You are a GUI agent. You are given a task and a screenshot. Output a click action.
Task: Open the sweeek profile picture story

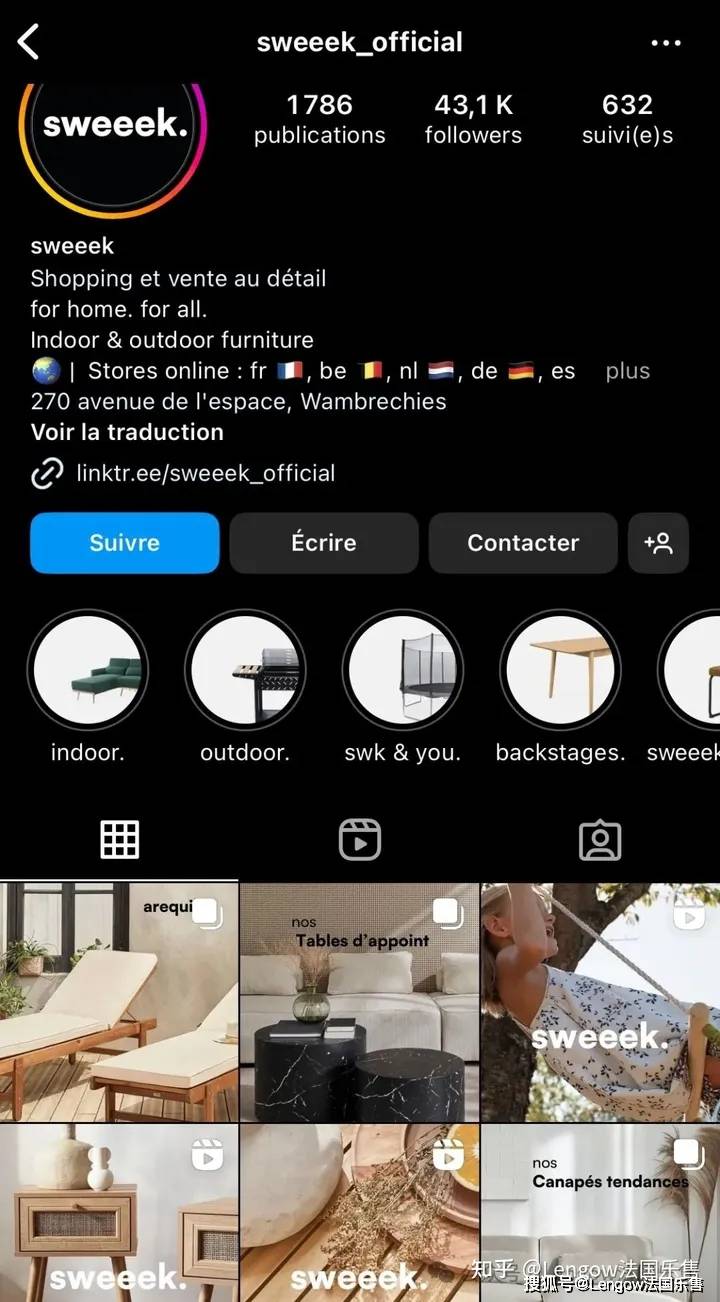pos(112,128)
